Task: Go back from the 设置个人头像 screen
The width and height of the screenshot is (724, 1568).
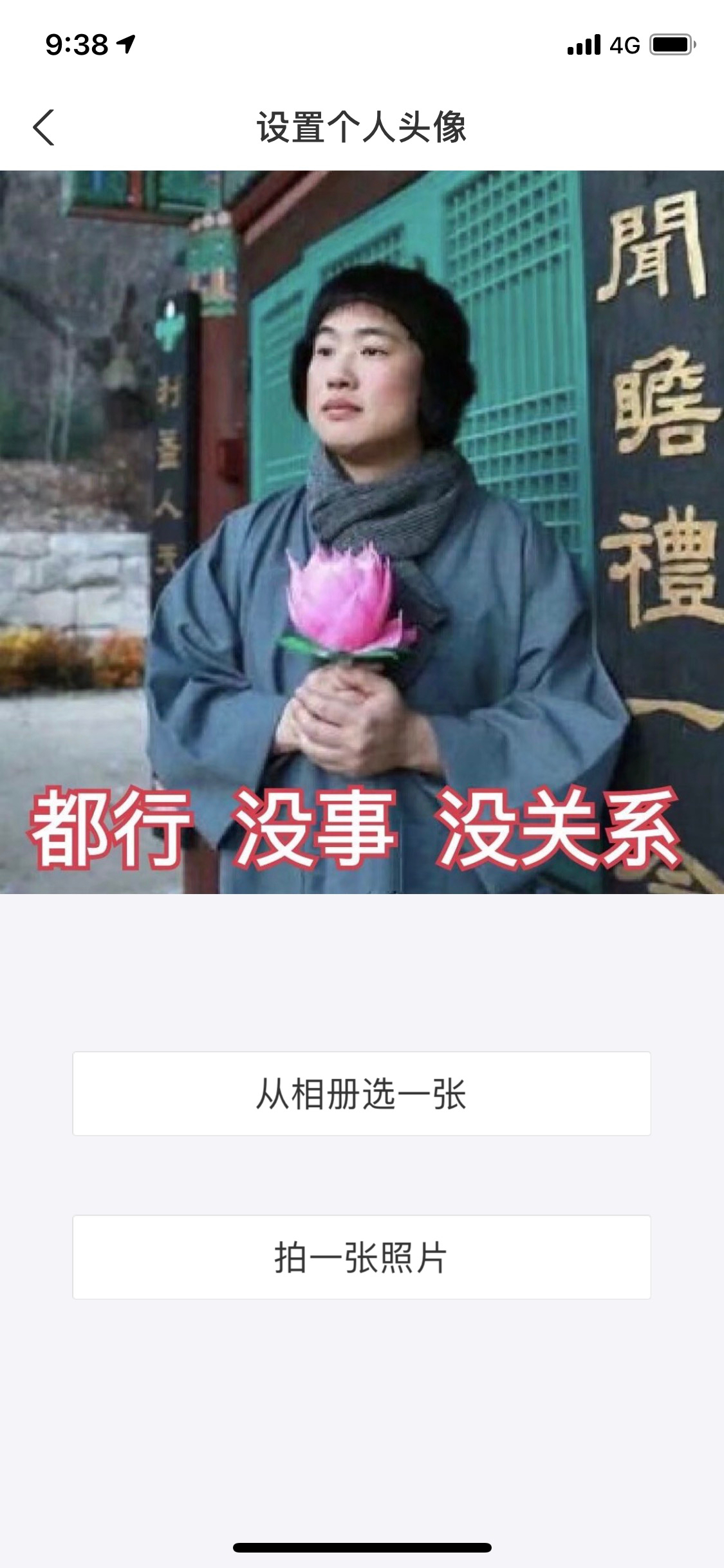Action: (44, 127)
